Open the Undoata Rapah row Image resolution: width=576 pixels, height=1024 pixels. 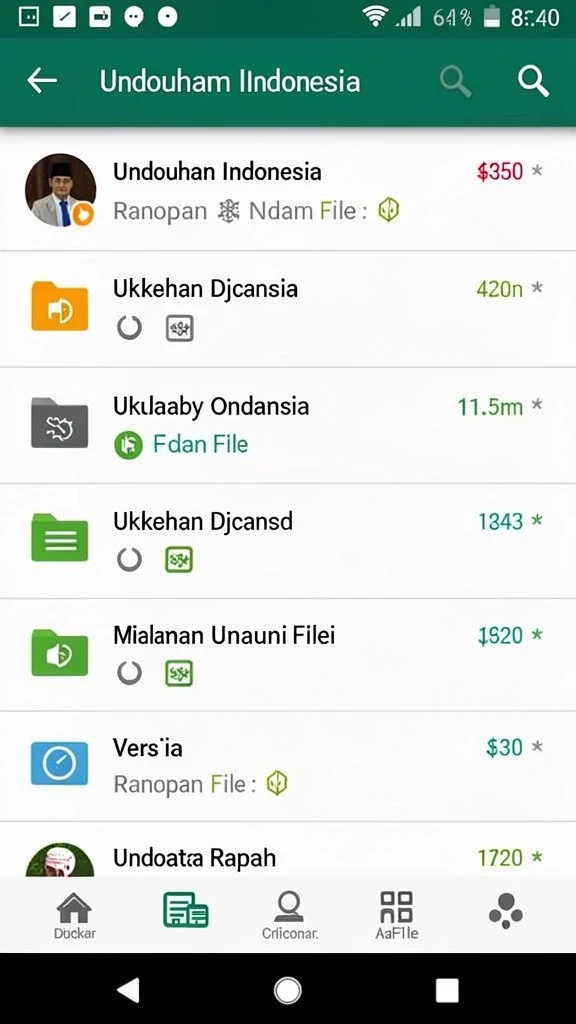point(288,850)
